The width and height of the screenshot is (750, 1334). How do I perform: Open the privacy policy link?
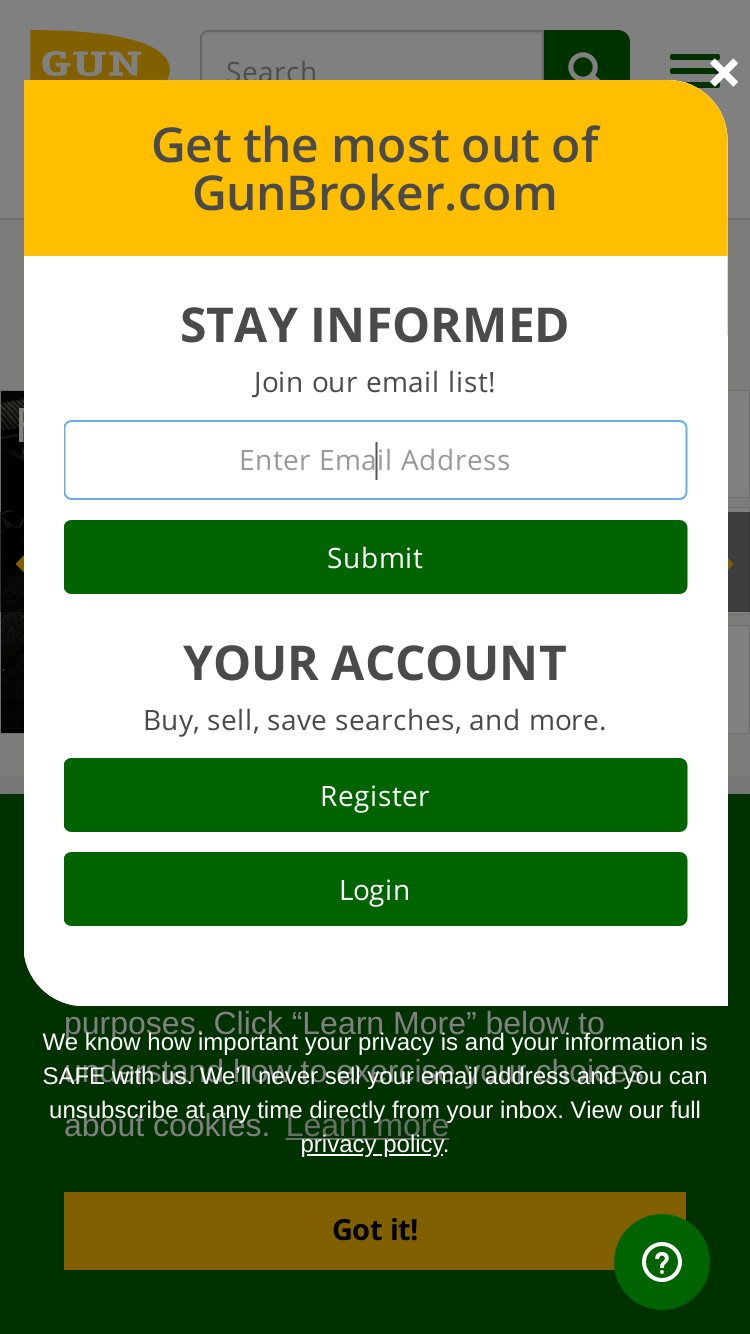coord(372,1145)
